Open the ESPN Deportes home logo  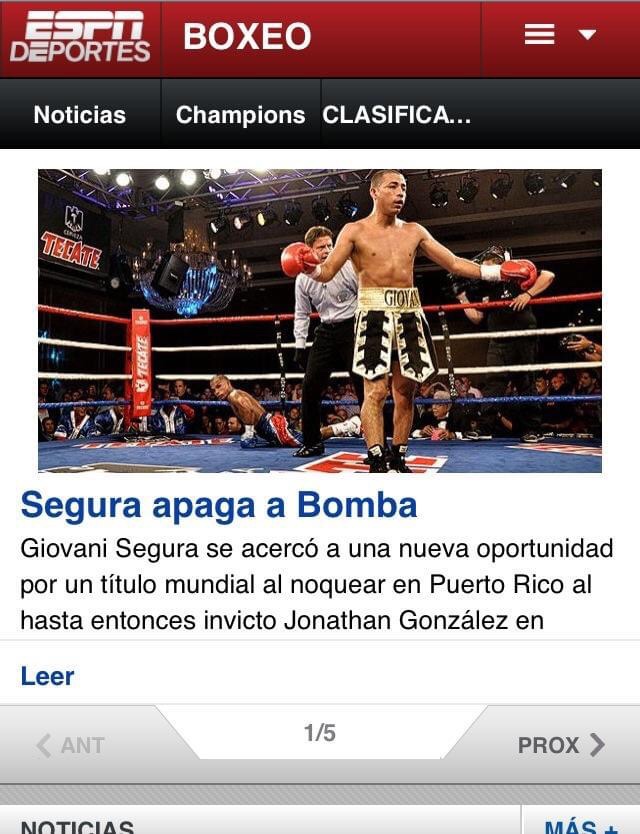[x=80, y=38]
